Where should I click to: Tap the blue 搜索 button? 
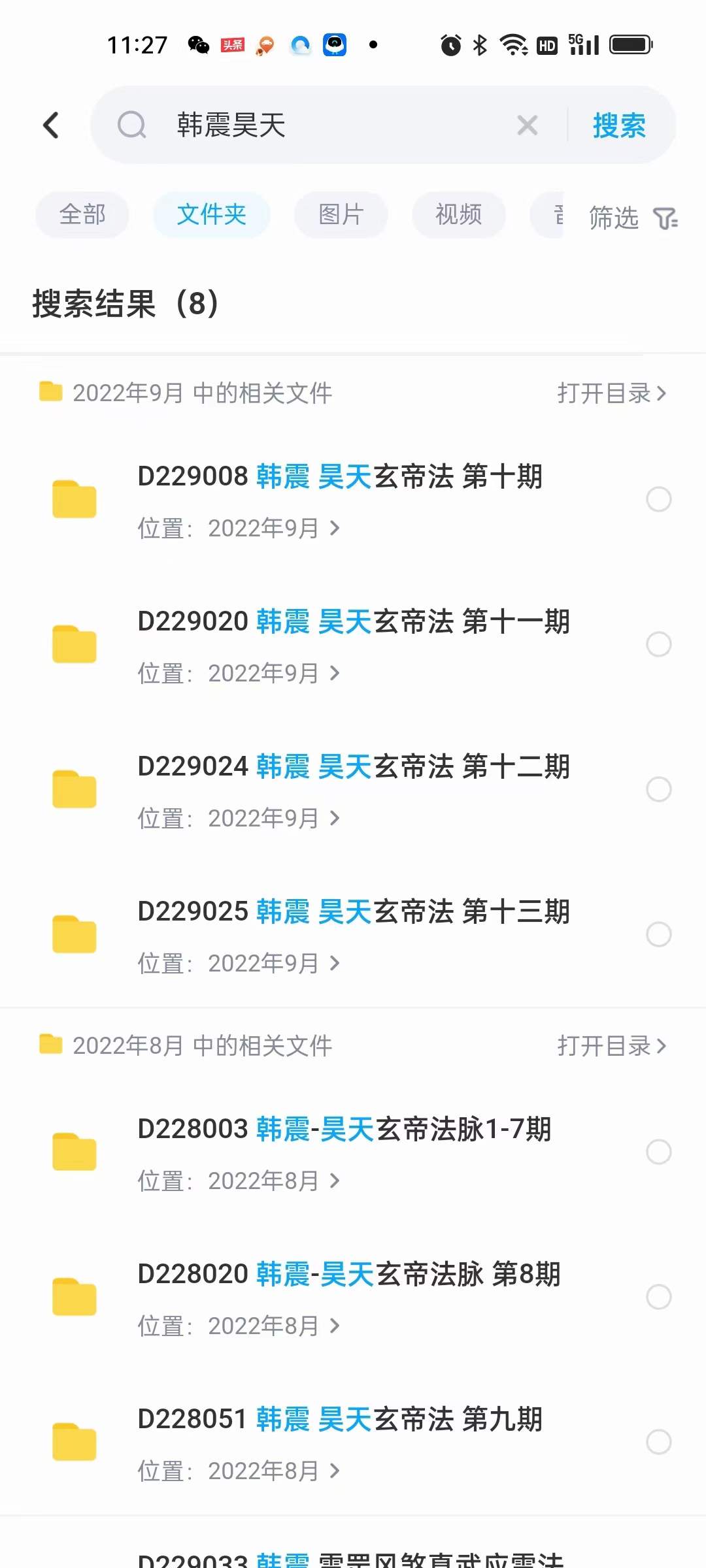pos(619,125)
